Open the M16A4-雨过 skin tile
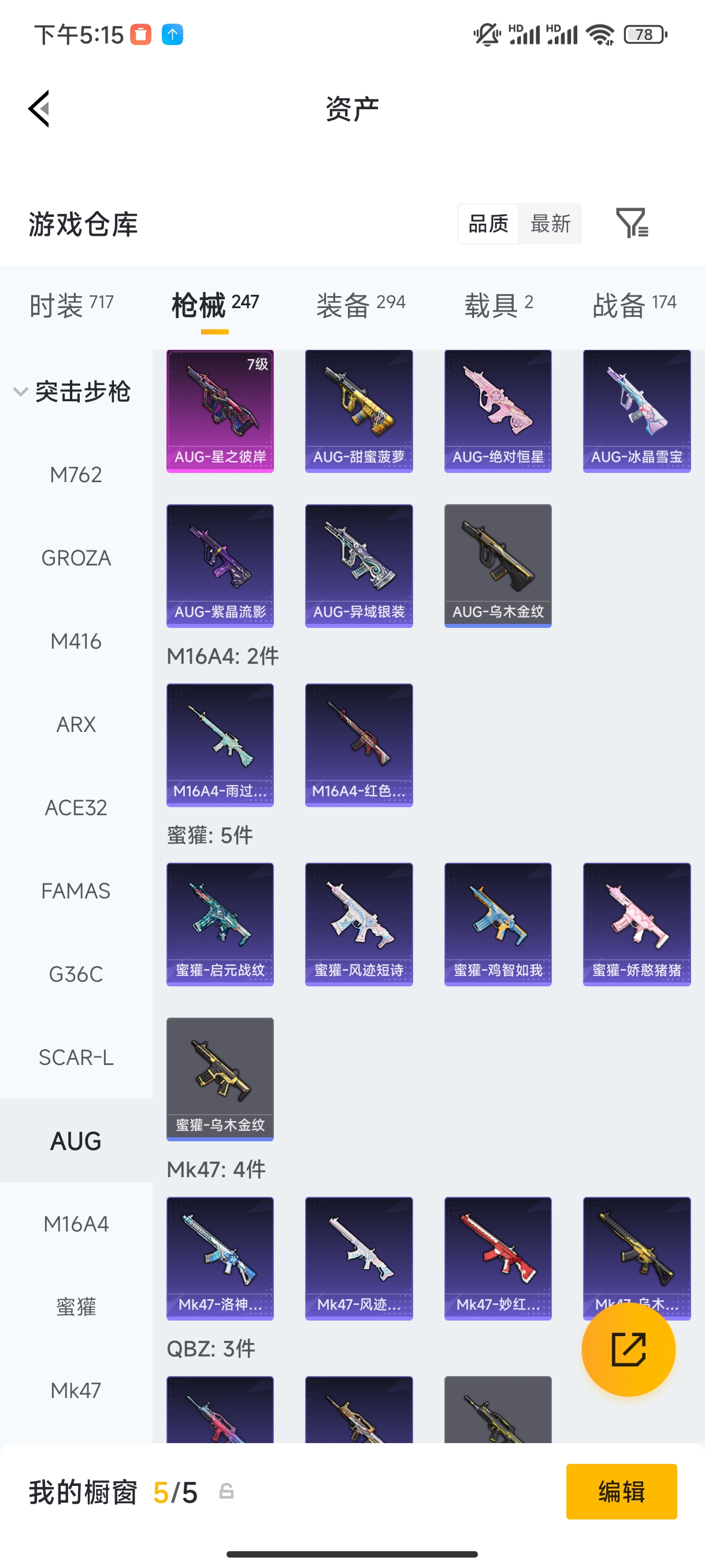Viewport: 705px width, 1568px height. pos(220,745)
